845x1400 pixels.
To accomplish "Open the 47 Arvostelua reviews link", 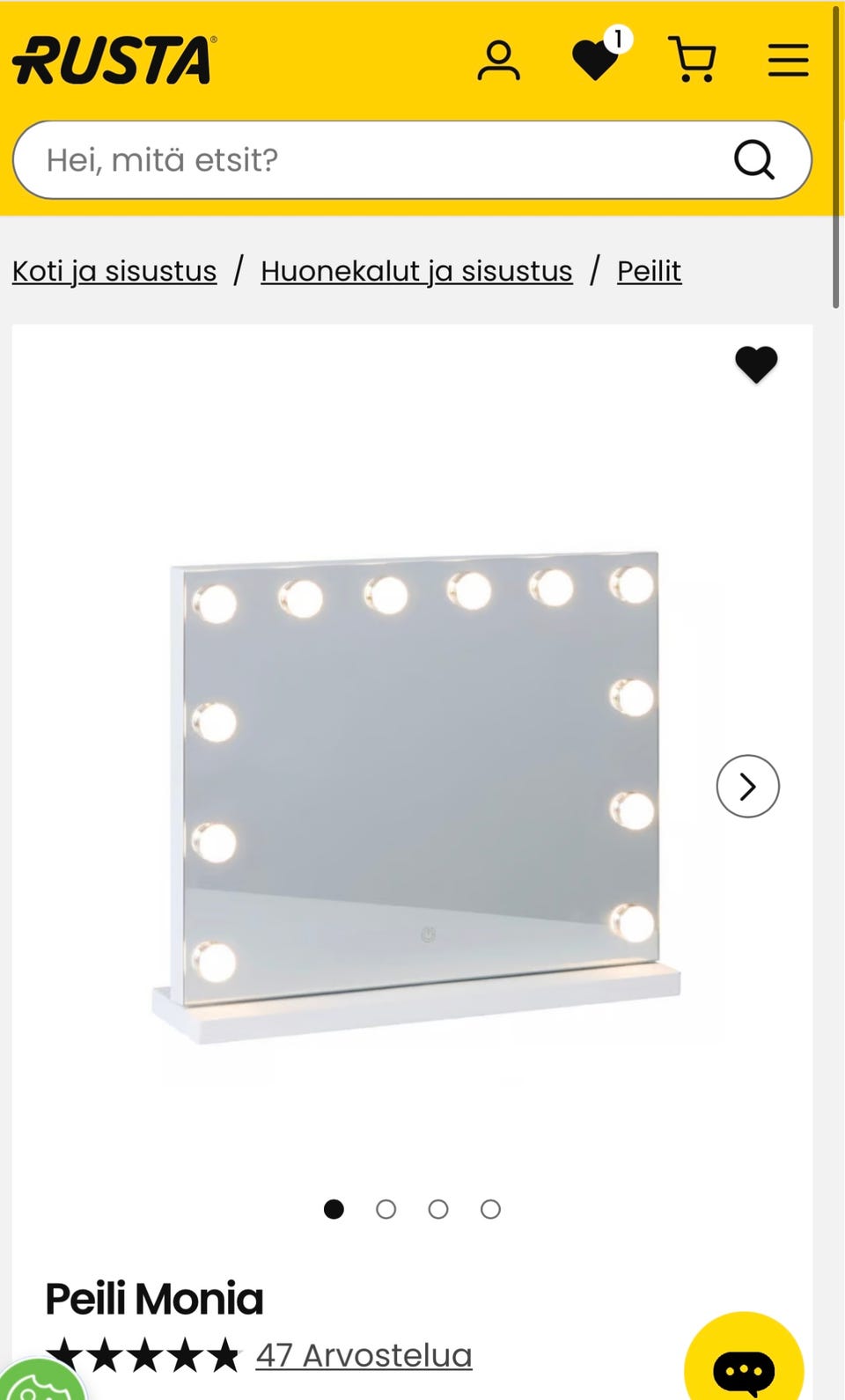I will [364, 1355].
